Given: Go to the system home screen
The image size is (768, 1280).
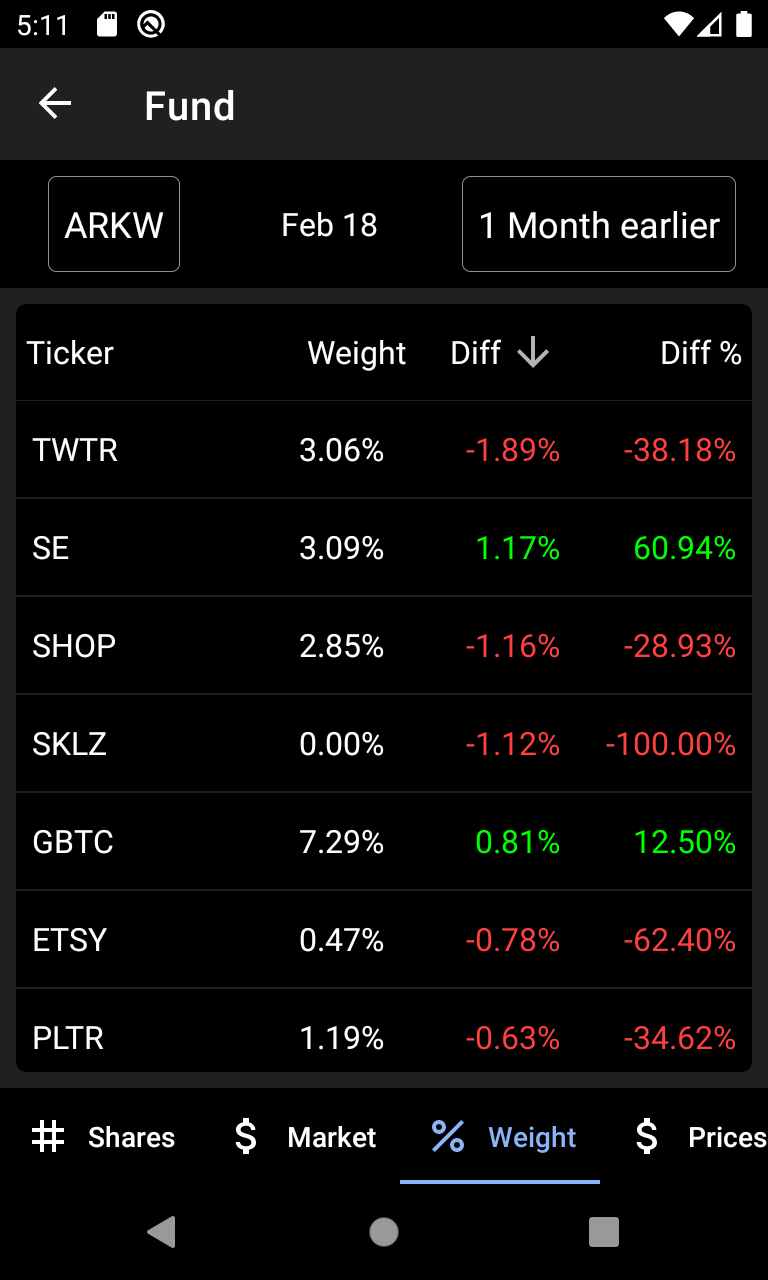Looking at the screenshot, I should click(x=384, y=1232).
